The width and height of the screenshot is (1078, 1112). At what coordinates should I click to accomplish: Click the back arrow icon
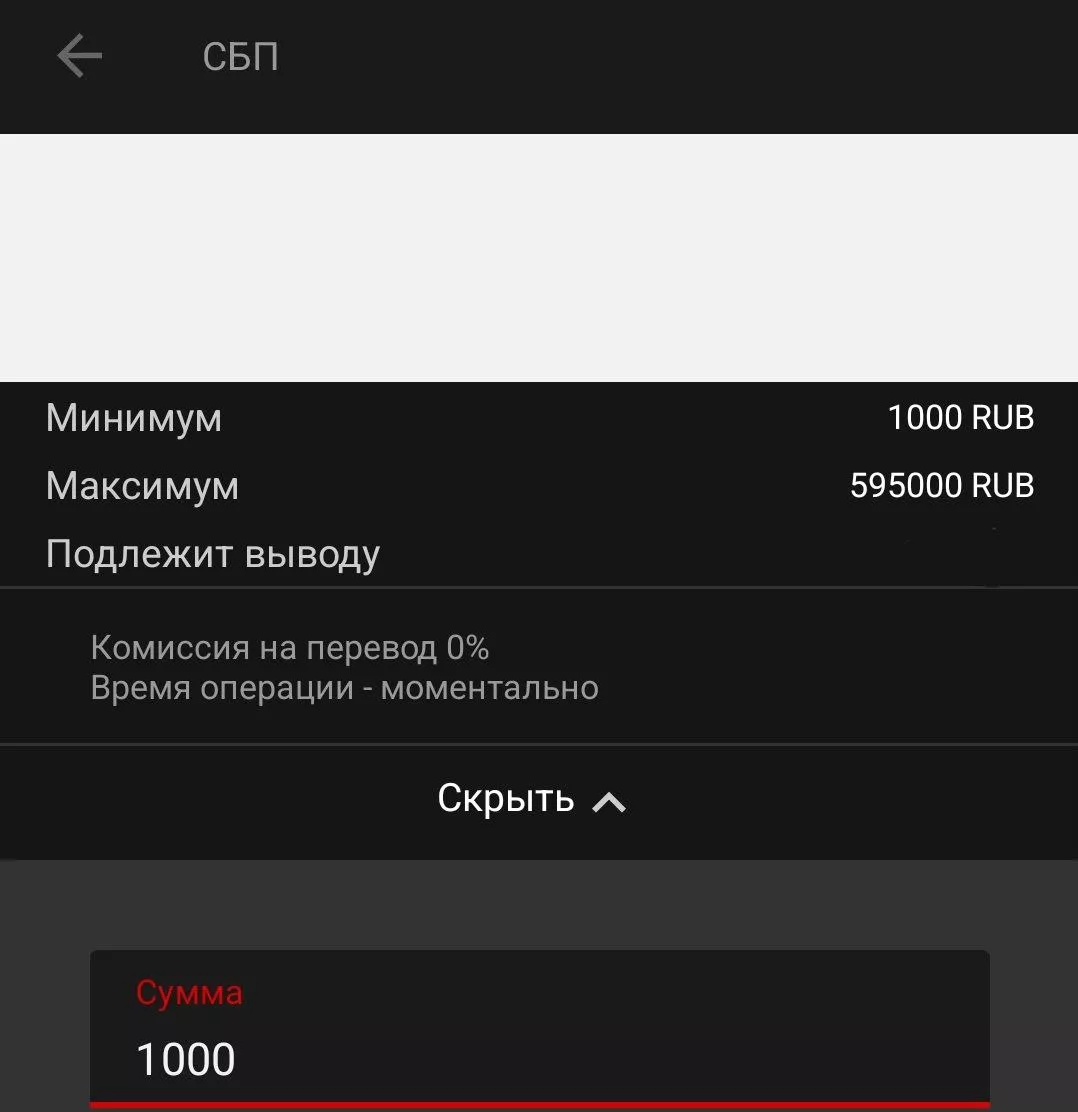pos(79,56)
